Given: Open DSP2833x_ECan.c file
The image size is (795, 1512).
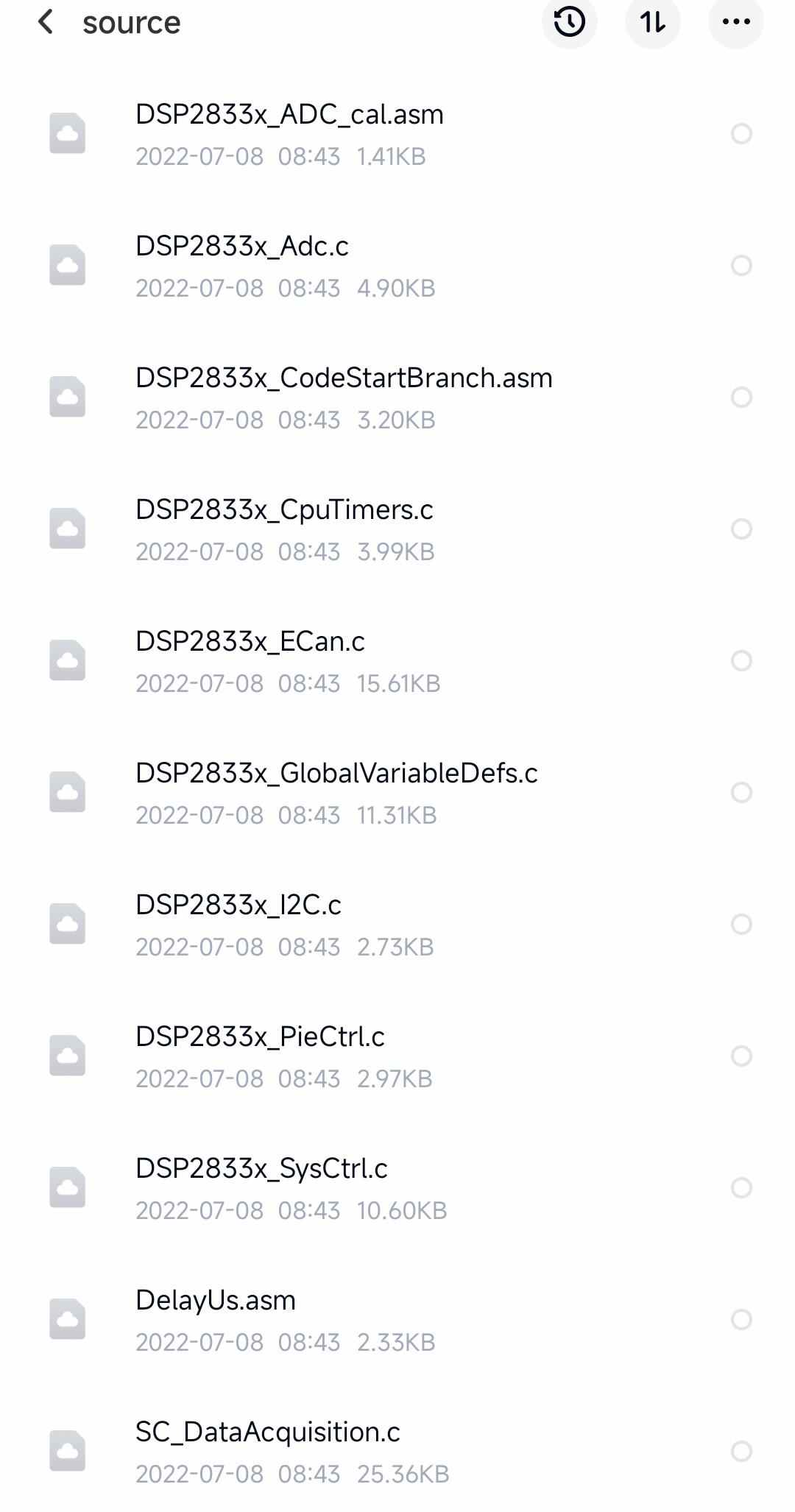Looking at the screenshot, I should pos(397,661).
